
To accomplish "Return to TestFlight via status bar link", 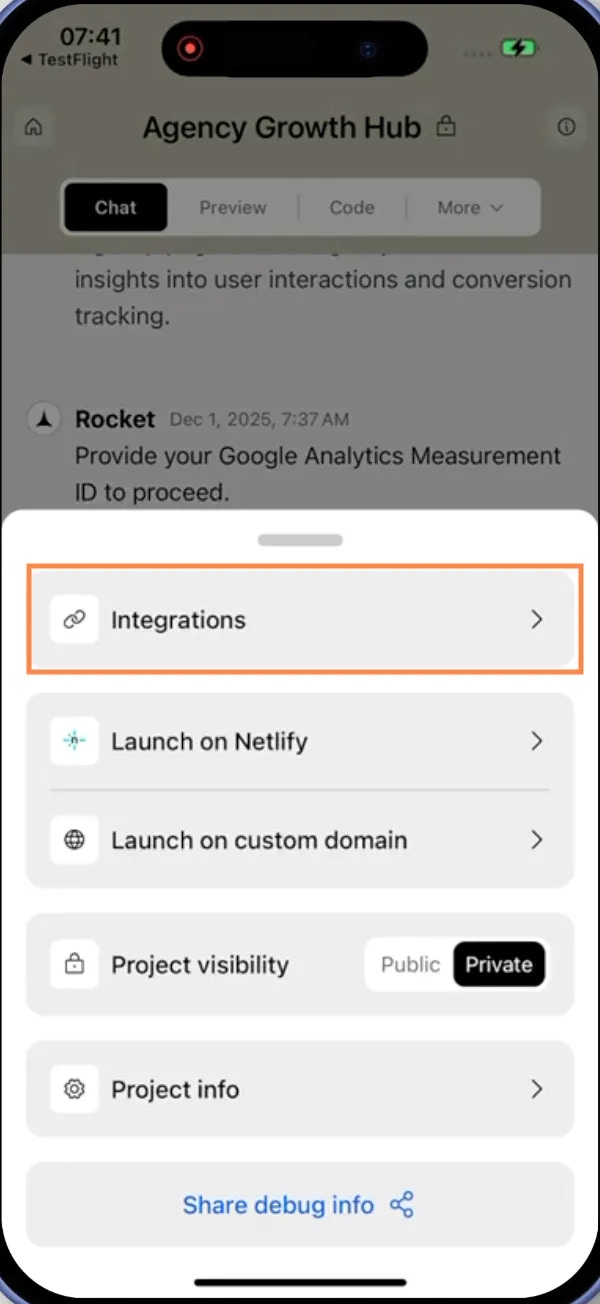I will (68, 60).
